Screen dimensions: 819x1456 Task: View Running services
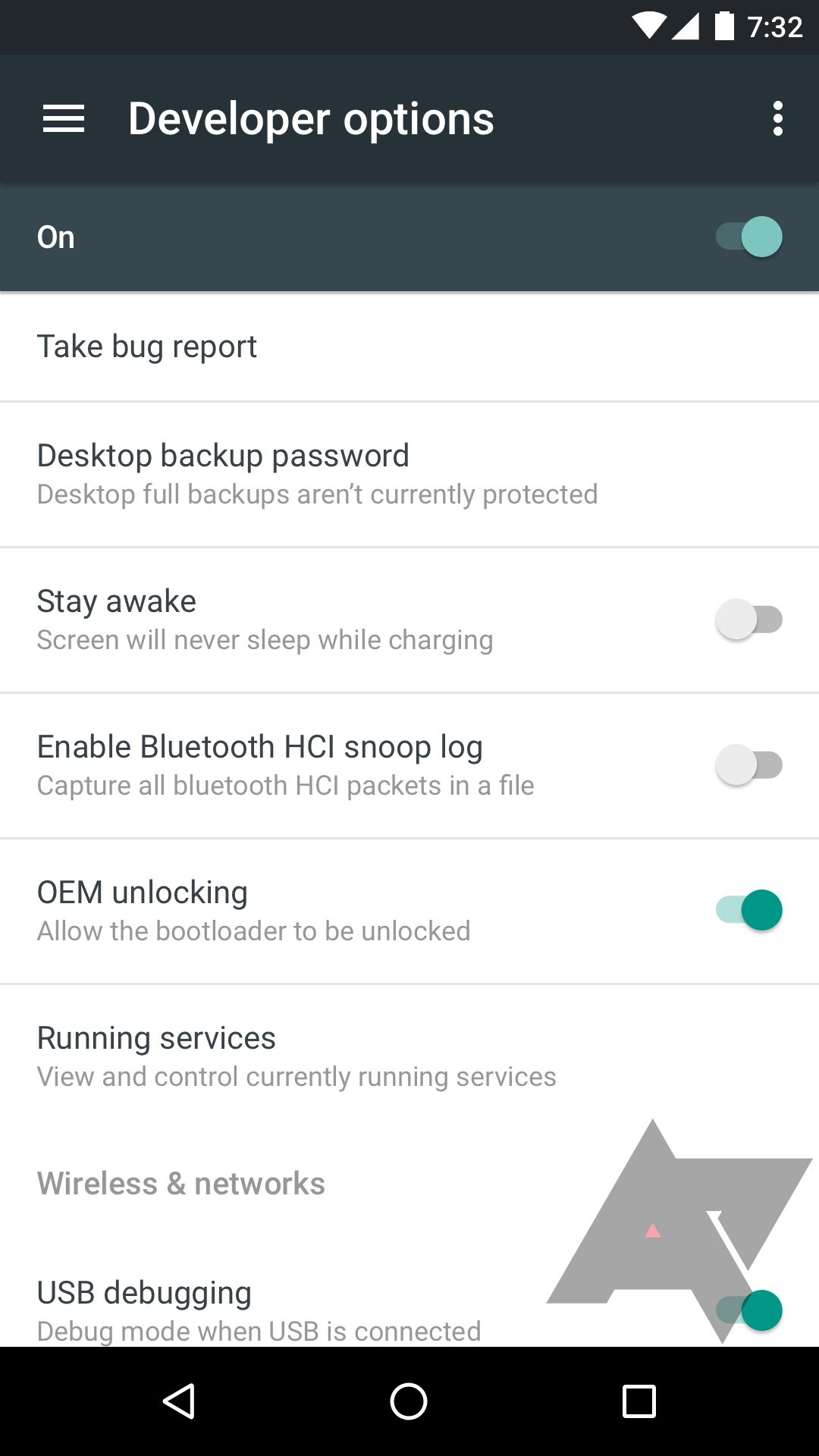pos(156,1037)
